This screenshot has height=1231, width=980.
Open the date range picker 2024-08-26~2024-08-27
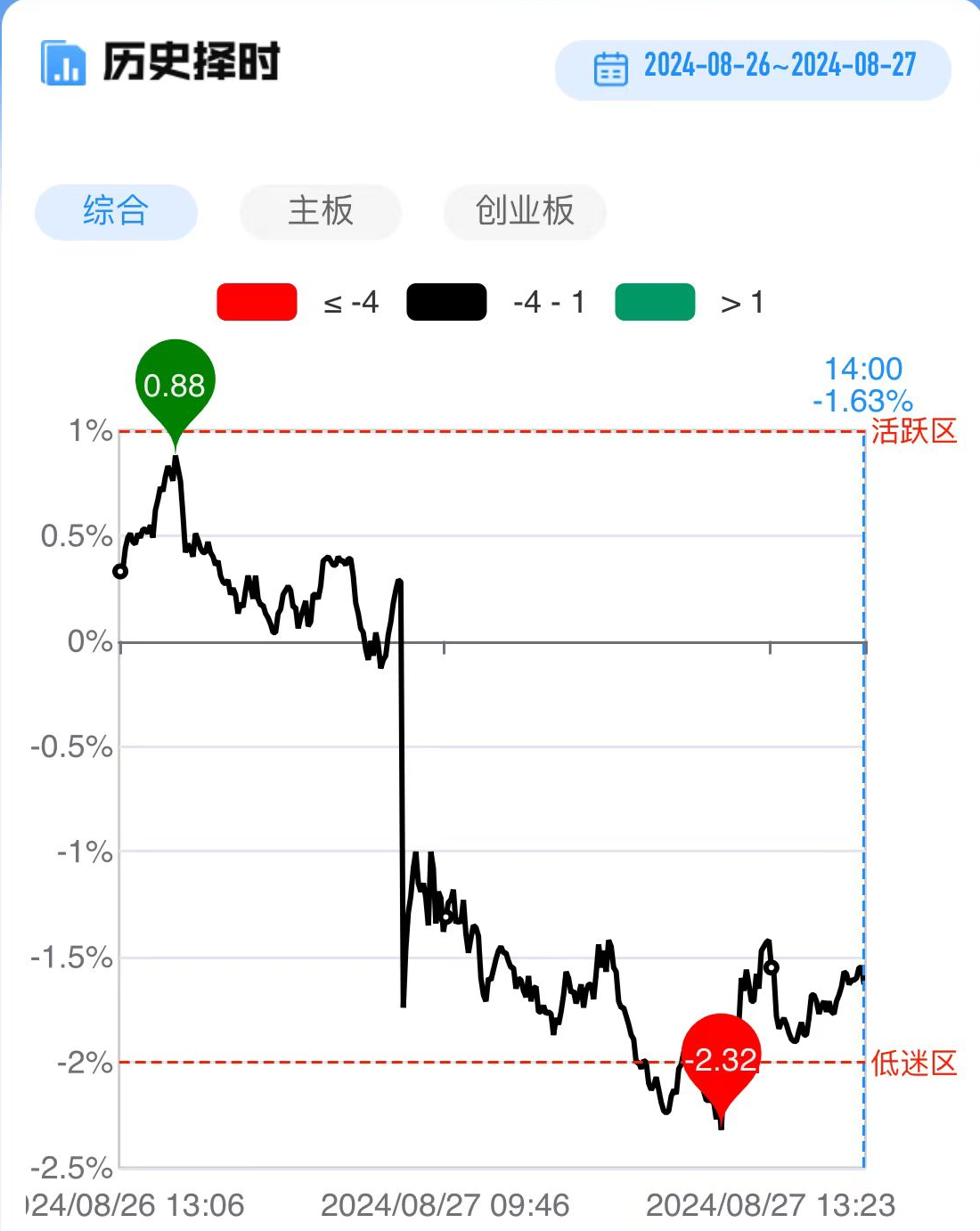tap(754, 68)
